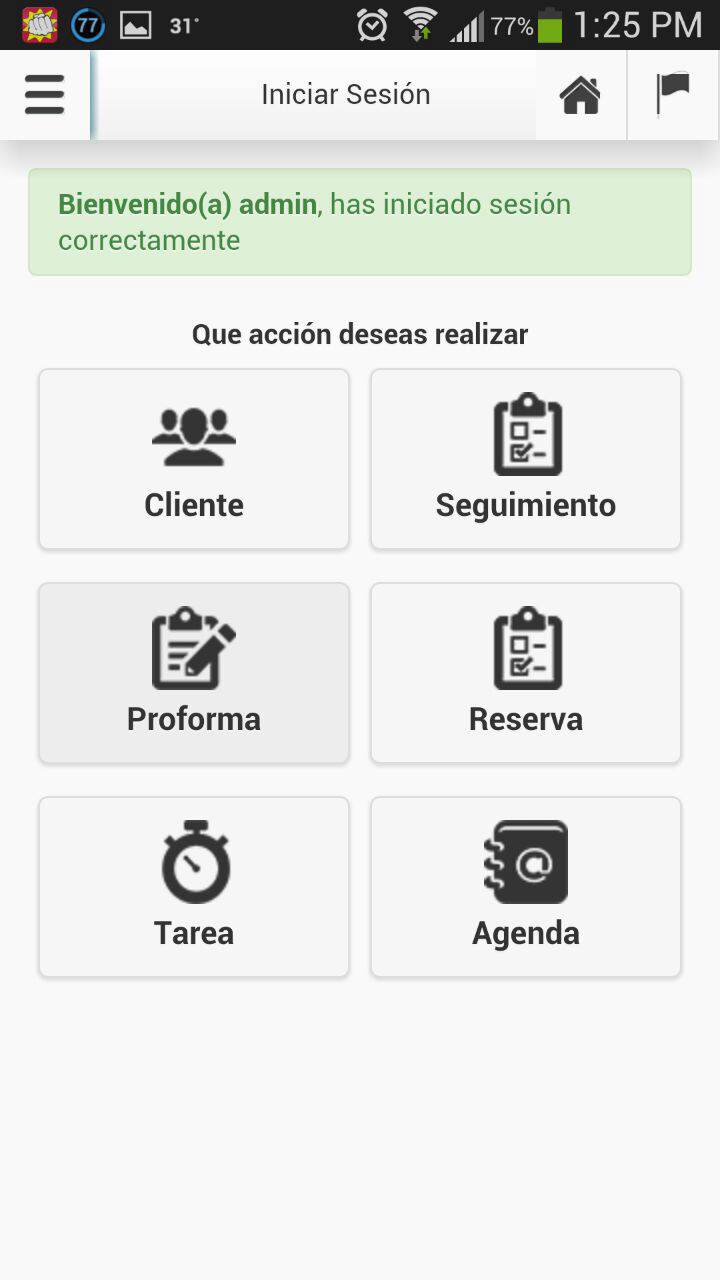The image size is (720, 1280).
Task: Open the hamburger drawer menu
Action: [44, 95]
